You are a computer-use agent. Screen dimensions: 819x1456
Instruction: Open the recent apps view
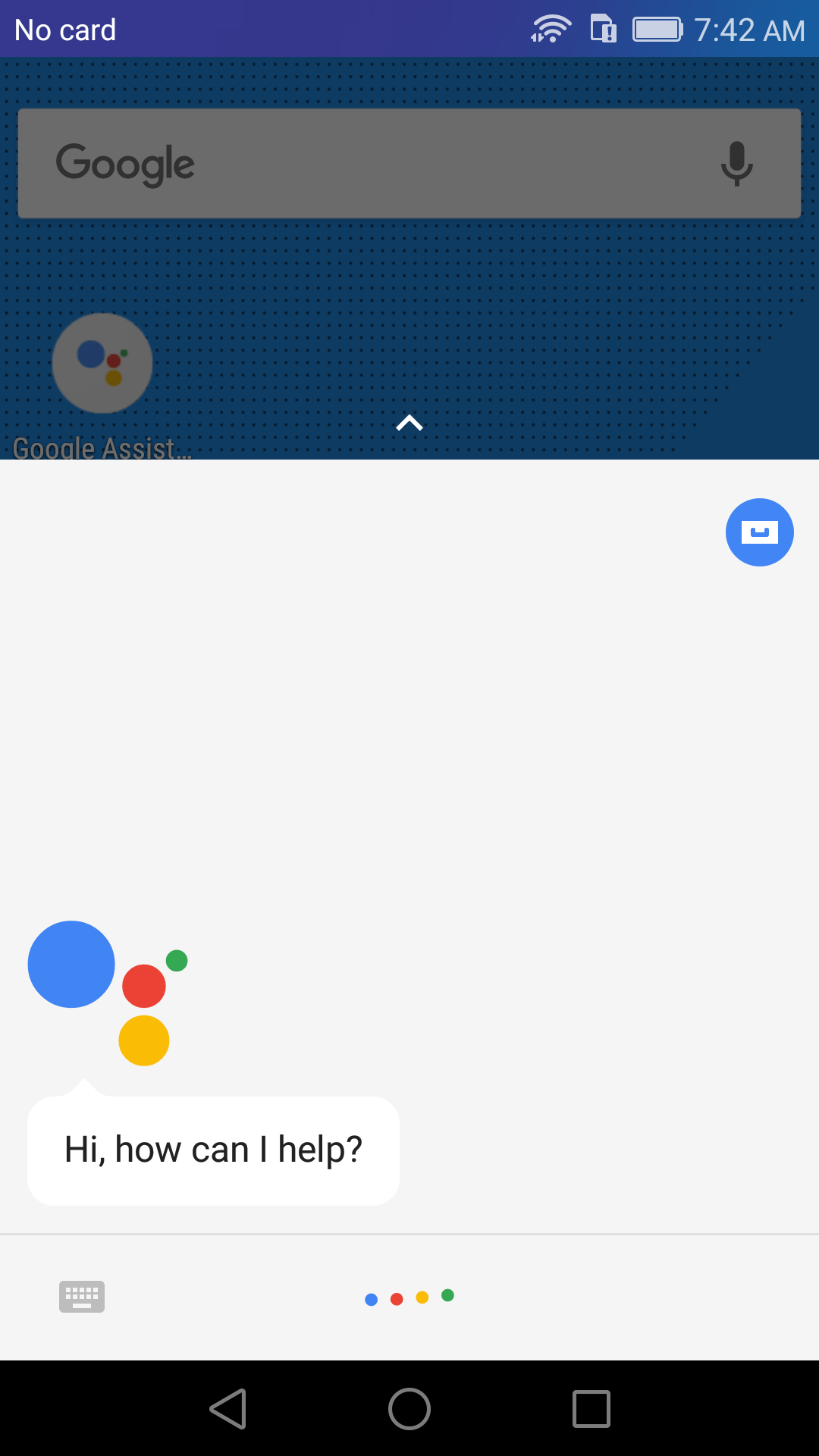click(591, 1409)
